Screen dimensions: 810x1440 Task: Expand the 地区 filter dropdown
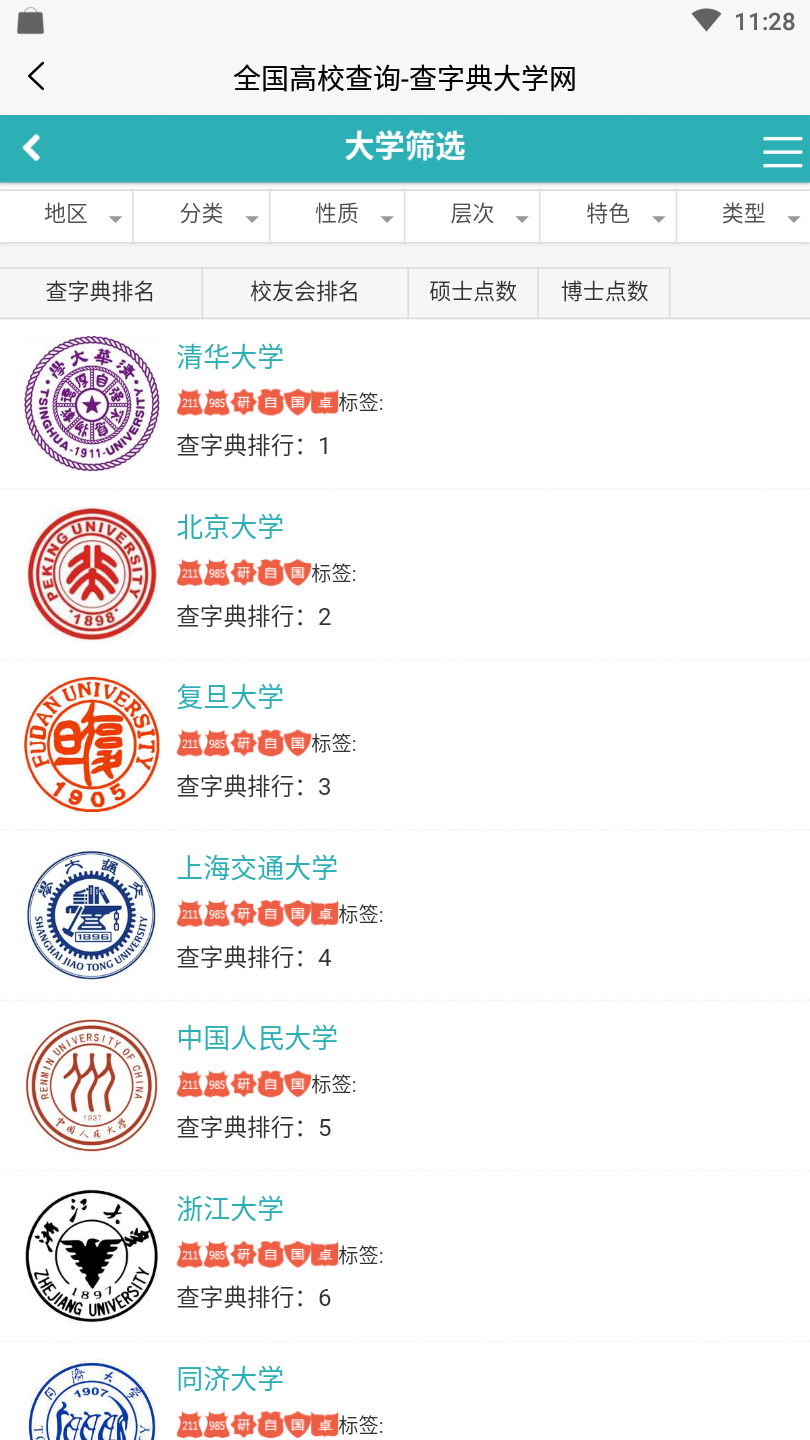coord(67,215)
